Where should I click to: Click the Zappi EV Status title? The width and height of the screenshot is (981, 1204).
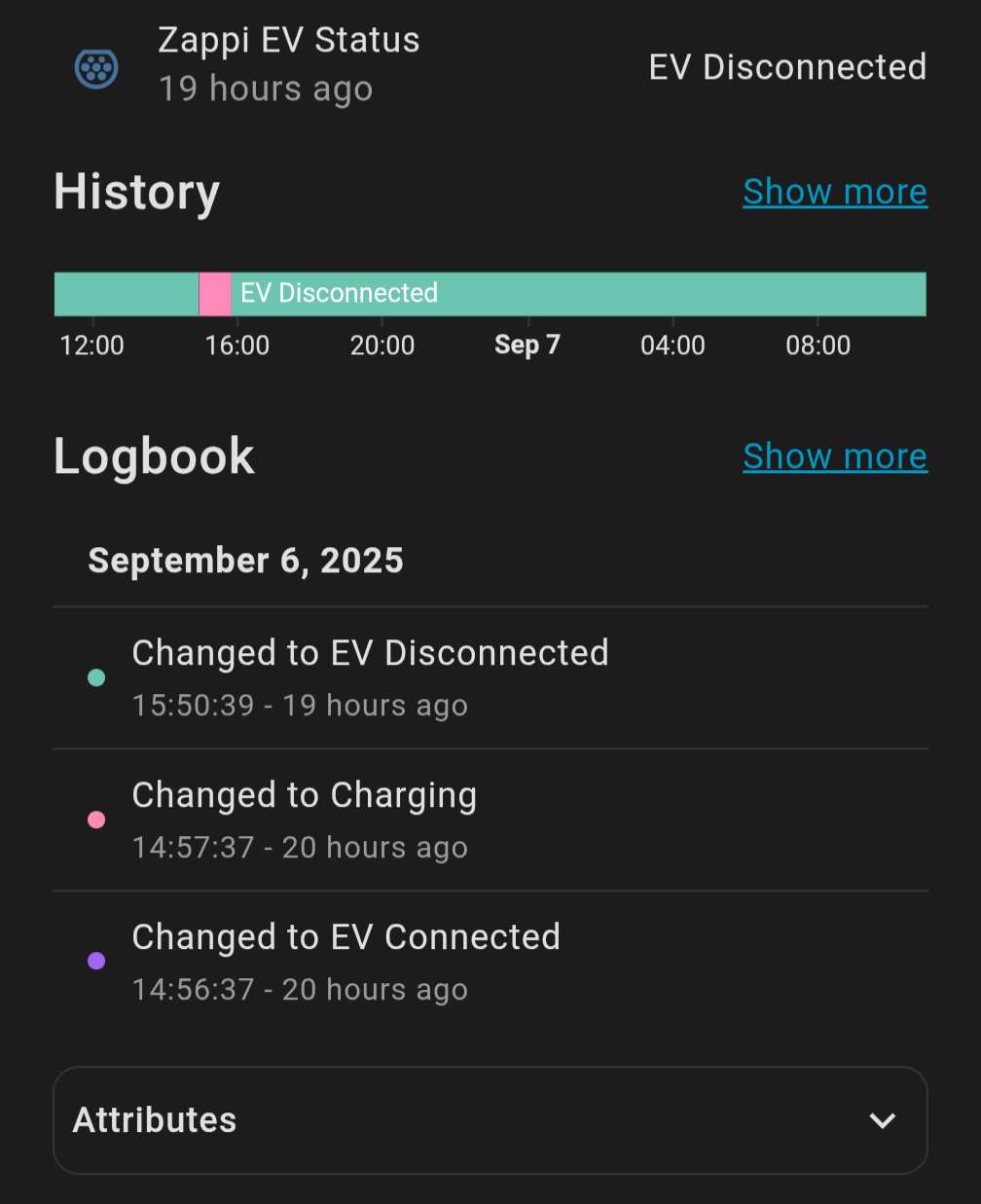click(288, 40)
